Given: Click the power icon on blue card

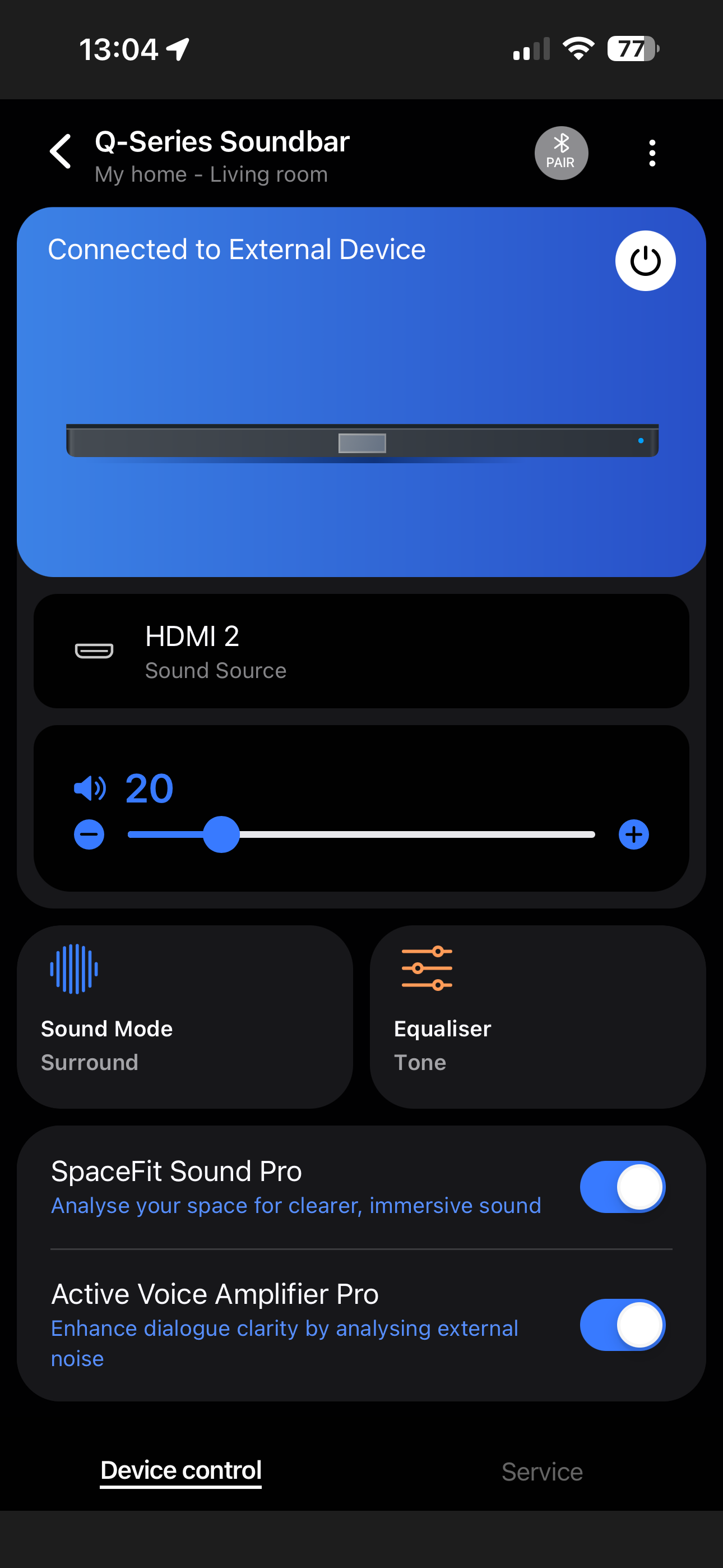Looking at the screenshot, I should click(x=645, y=260).
